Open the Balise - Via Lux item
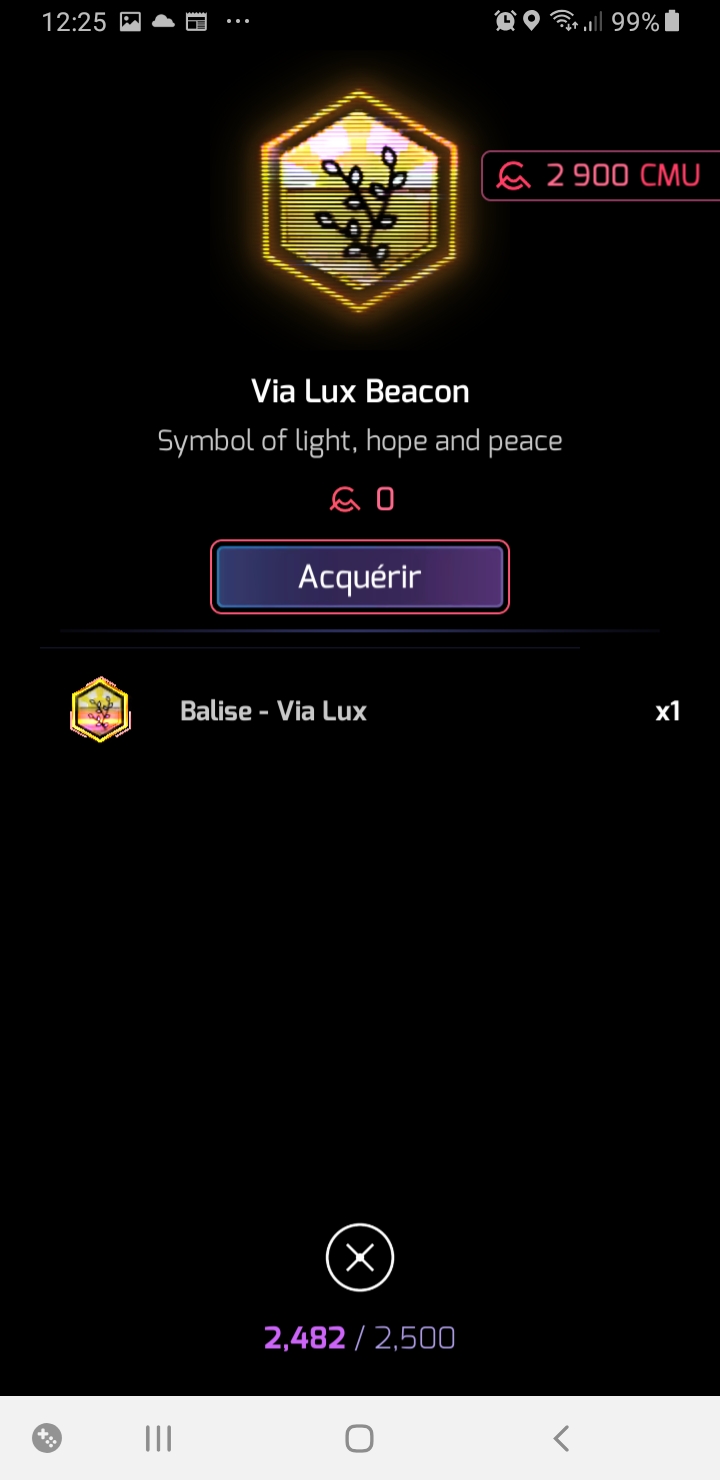Viewport: 720px width, 1480px height. [x=272, y=711]
